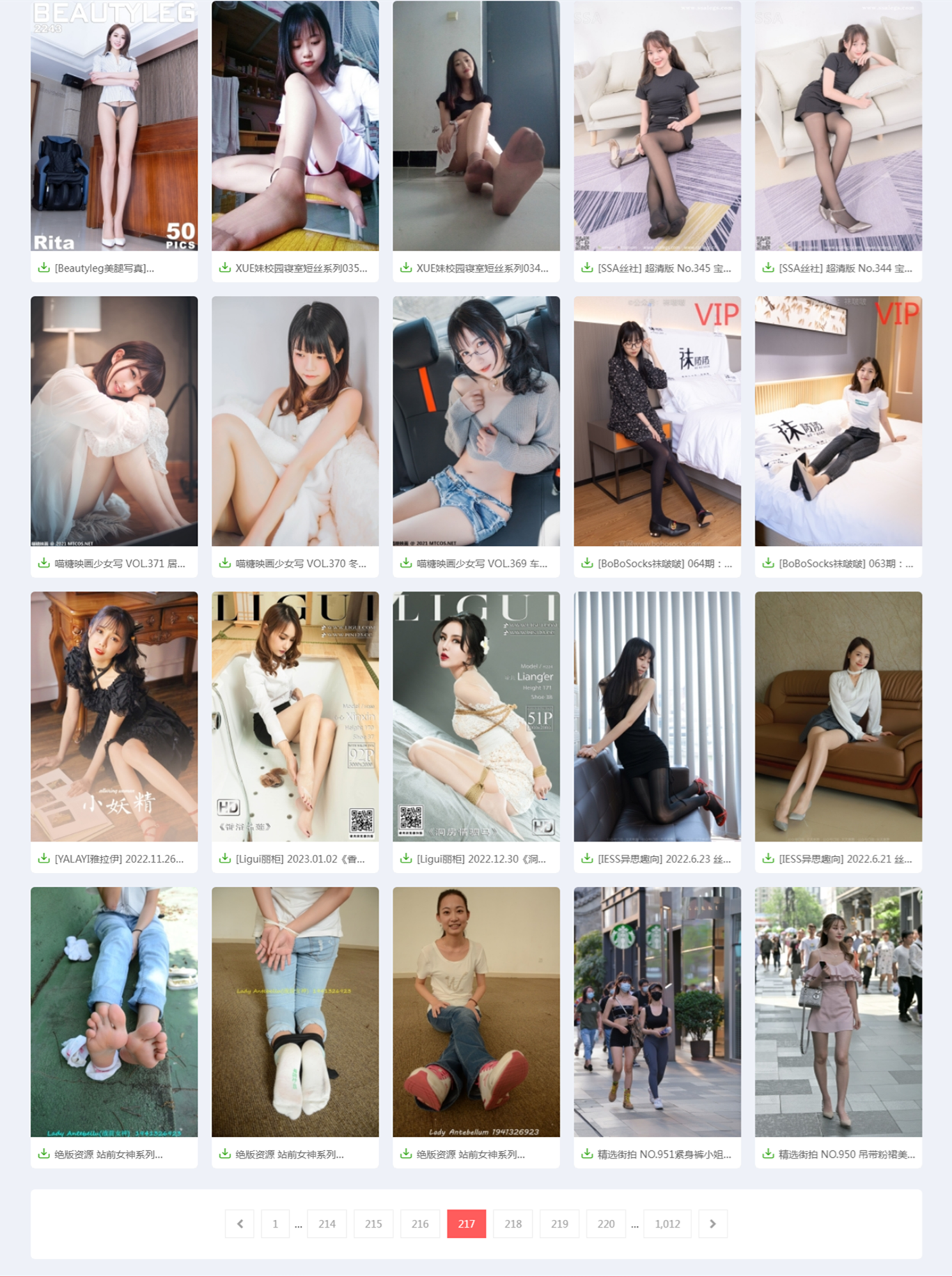Open page 216 in pagination
Image resolution: width=952 pixels, height=1277 pixels.
[420, 1224]
